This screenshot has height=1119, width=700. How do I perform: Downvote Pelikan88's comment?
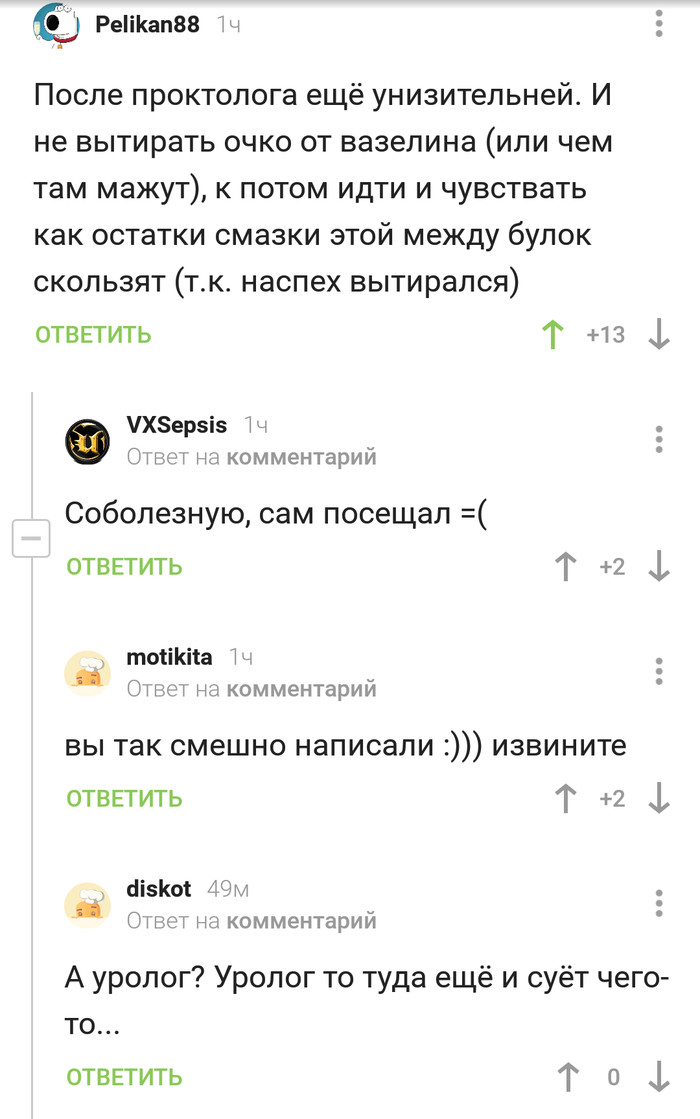(659, 335)
